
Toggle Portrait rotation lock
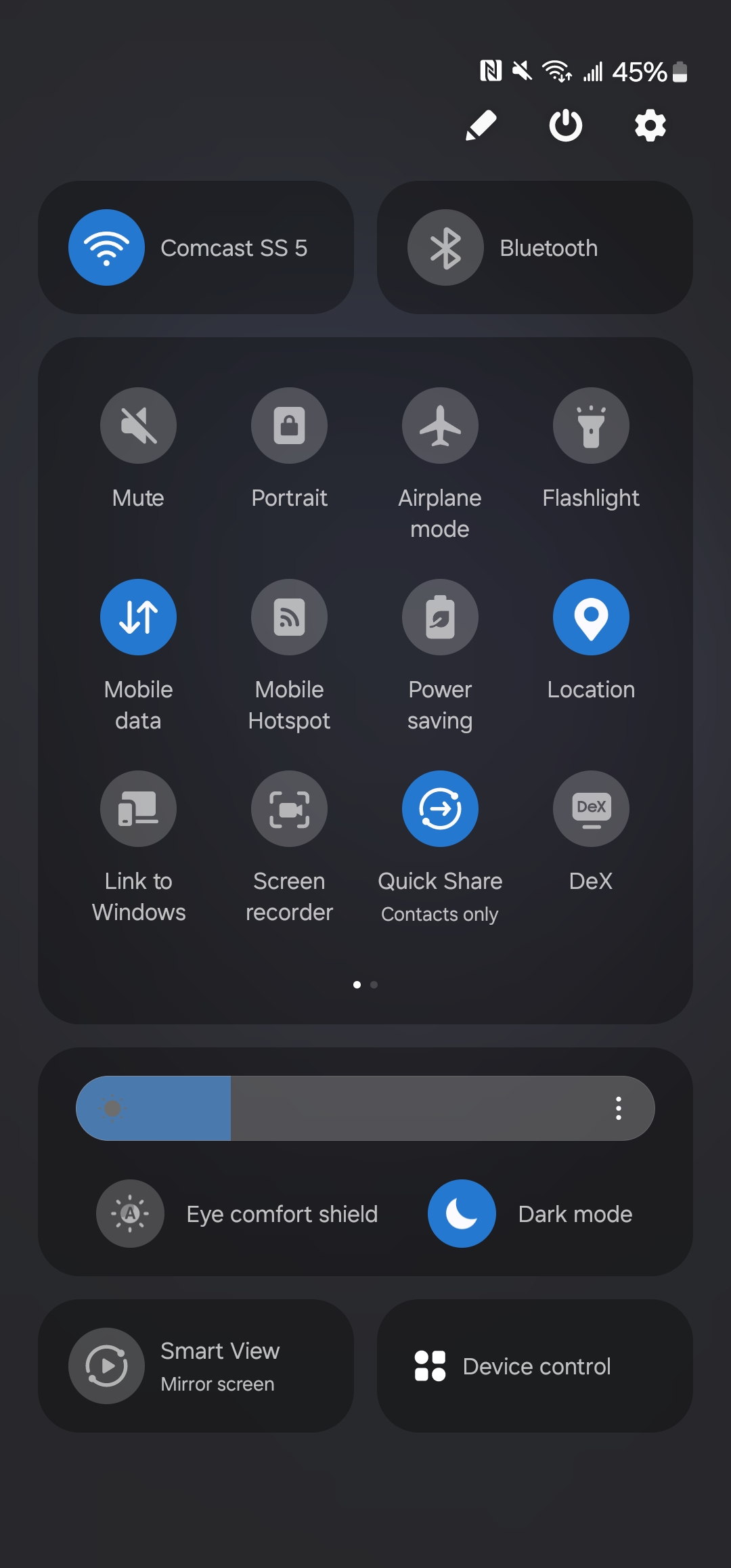point(289,426)
